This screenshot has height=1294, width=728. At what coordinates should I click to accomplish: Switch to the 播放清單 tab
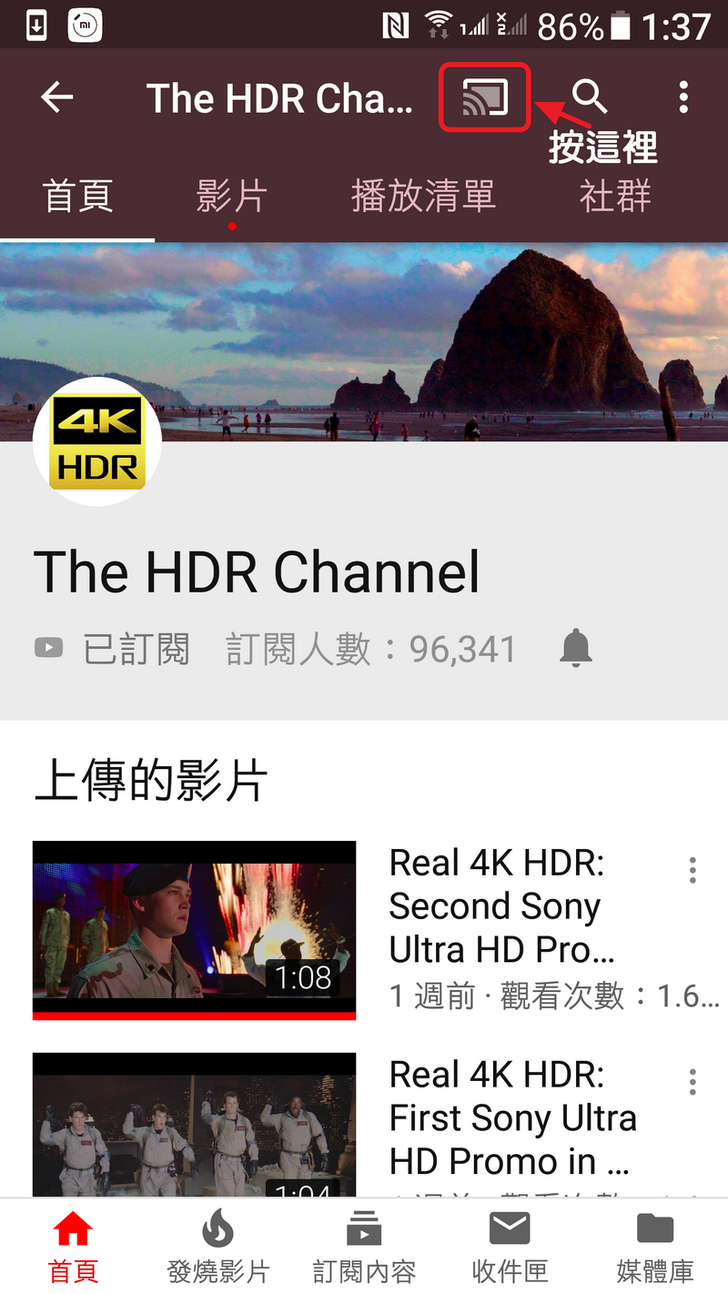423,196
